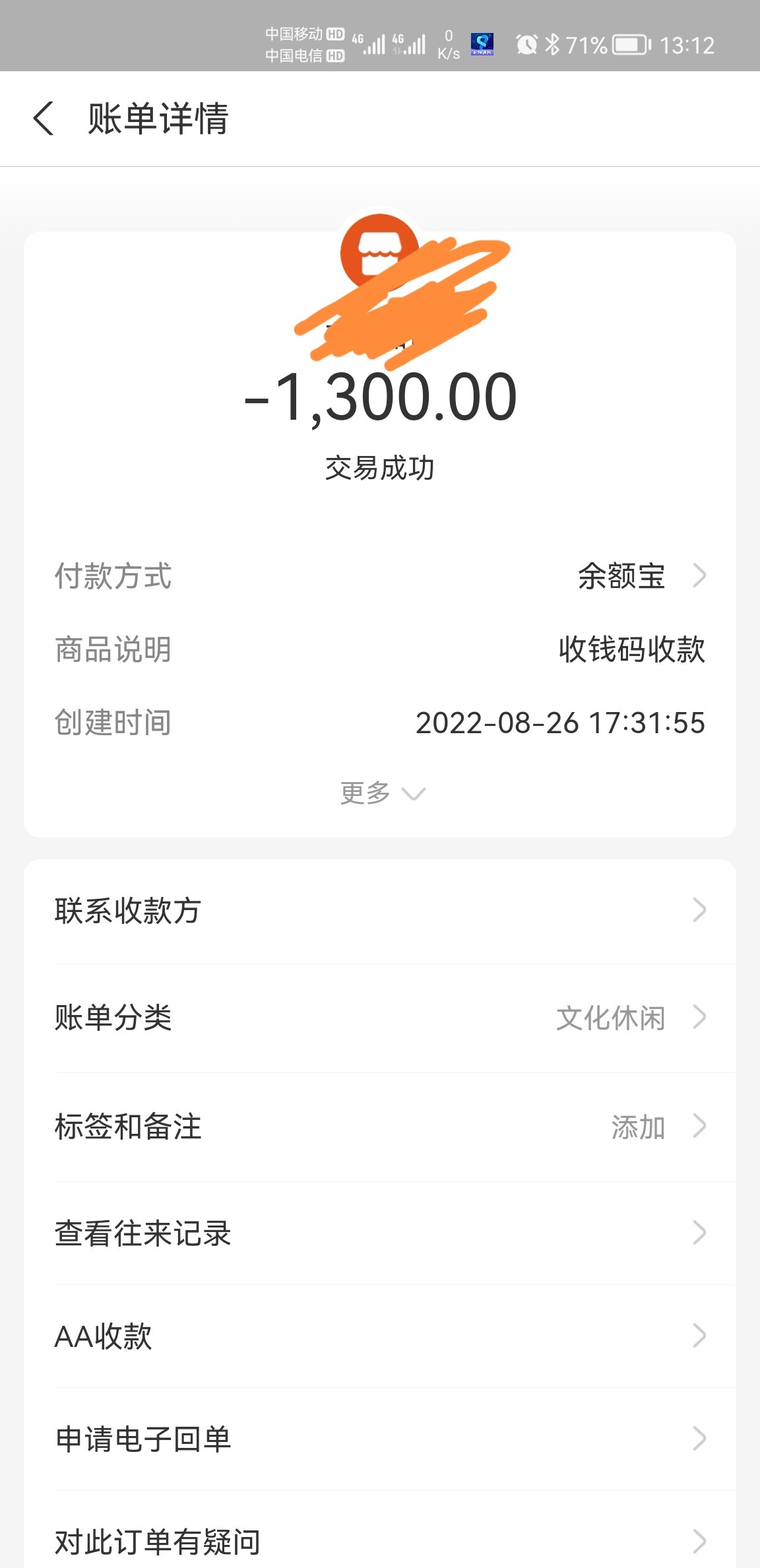Open 对此订单有疑问
The width and height of the screenshot is (760, 1568).
coord(380,1542)
